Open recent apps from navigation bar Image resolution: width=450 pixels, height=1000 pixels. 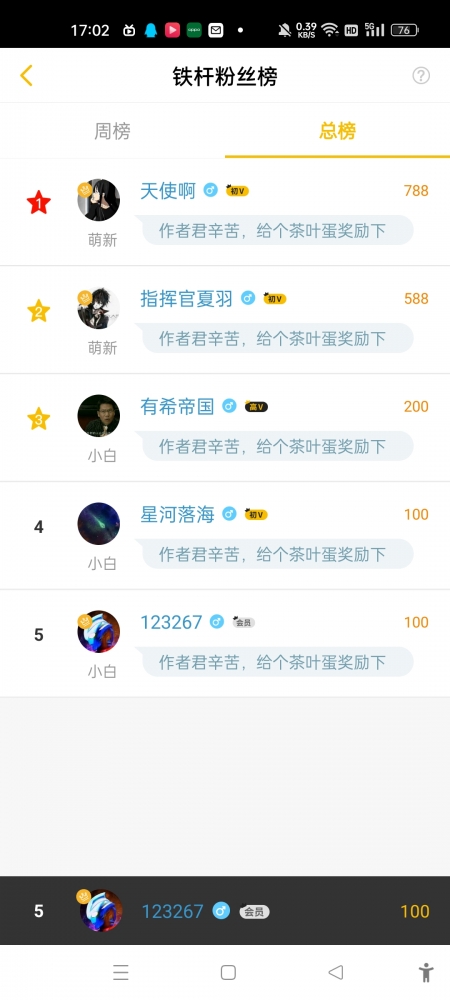pyautogui.click(x=121, y=973)
